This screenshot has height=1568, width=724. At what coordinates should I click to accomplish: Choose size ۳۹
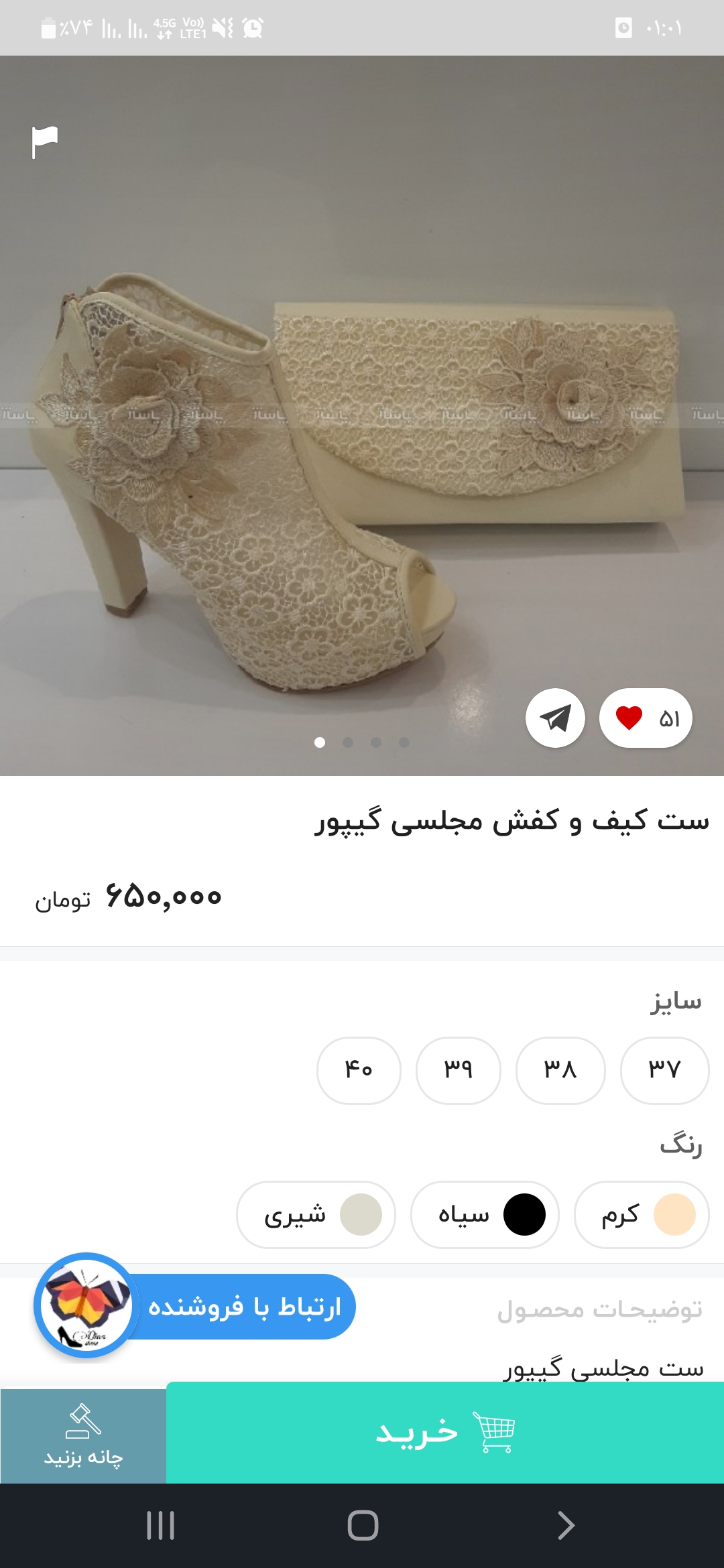click(x=459, y=1070)
